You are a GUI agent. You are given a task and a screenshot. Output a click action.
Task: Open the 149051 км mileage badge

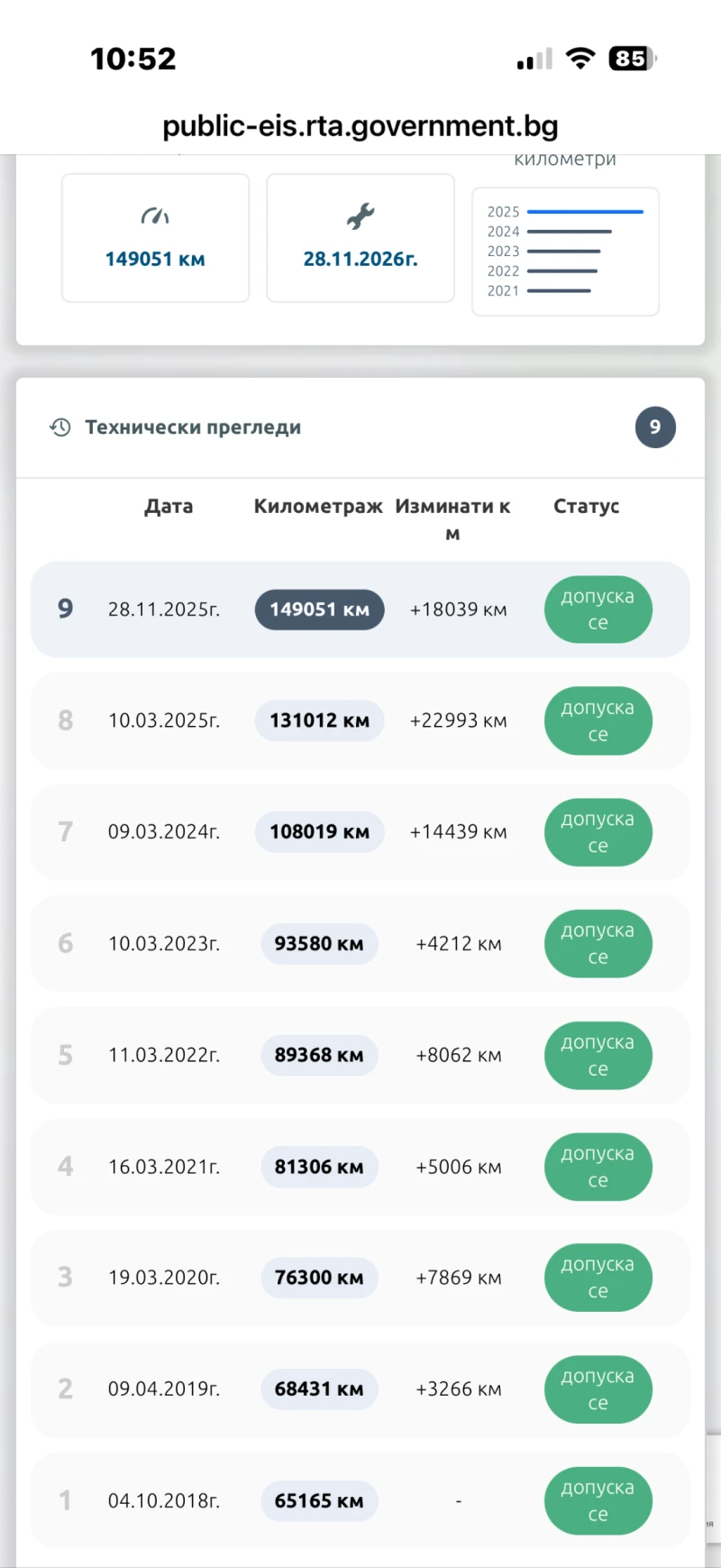[x=319, y=610]
